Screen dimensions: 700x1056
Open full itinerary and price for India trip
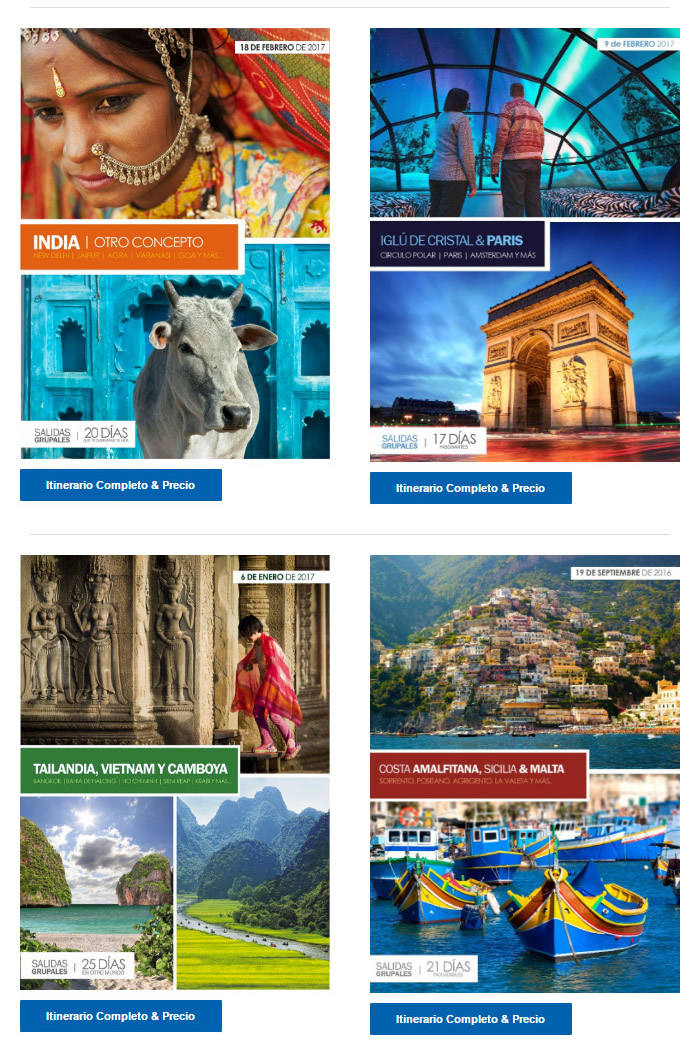[120, 485]
